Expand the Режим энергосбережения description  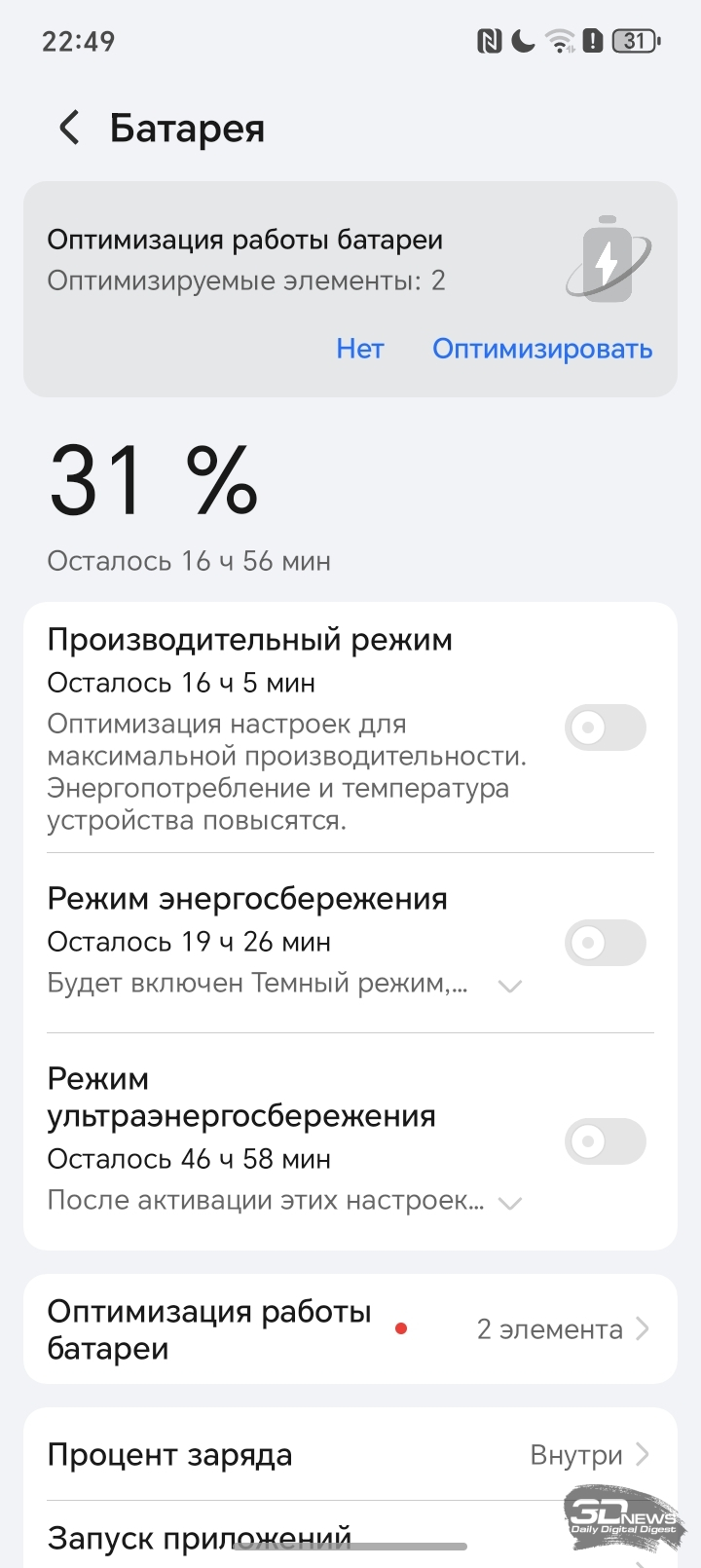click(510, 986)
